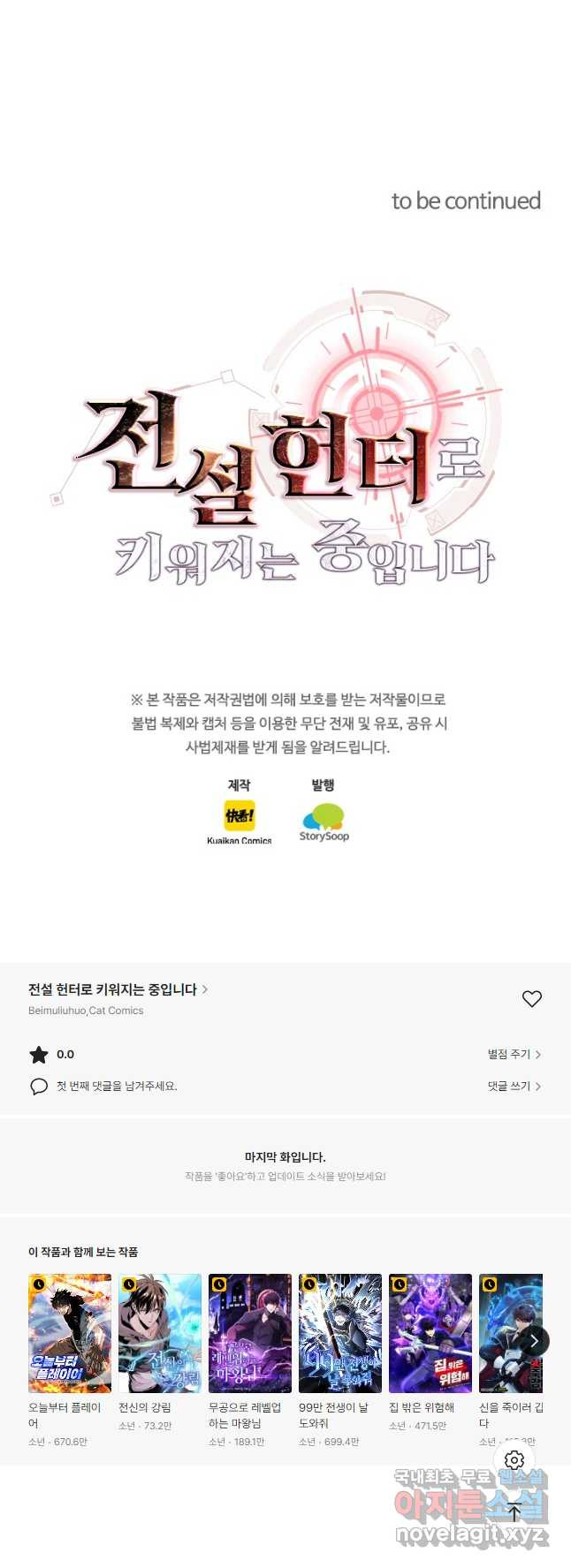Image resolution: width=571 pixels, height=1568 pixels.
Task: Open viewer settings gear icon
Action: pyautogui.click(x=514, y=1460)
